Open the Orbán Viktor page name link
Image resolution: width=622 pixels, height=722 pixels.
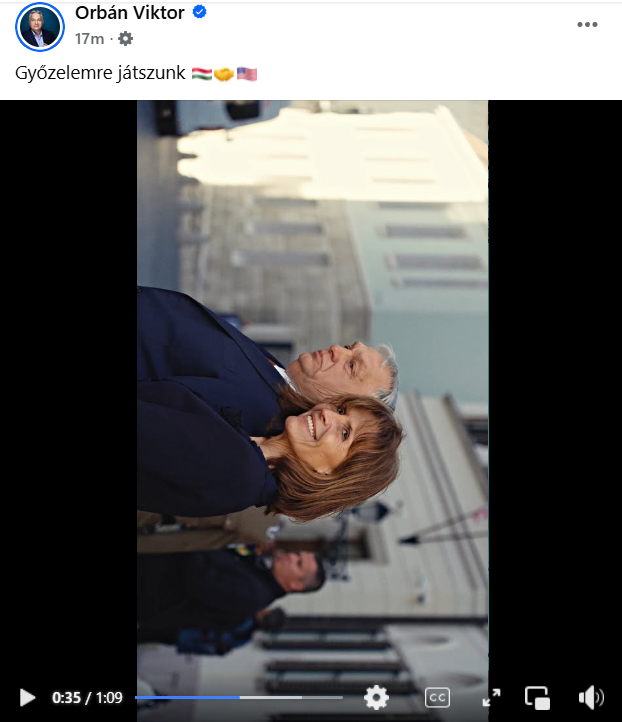coord(129,12)
